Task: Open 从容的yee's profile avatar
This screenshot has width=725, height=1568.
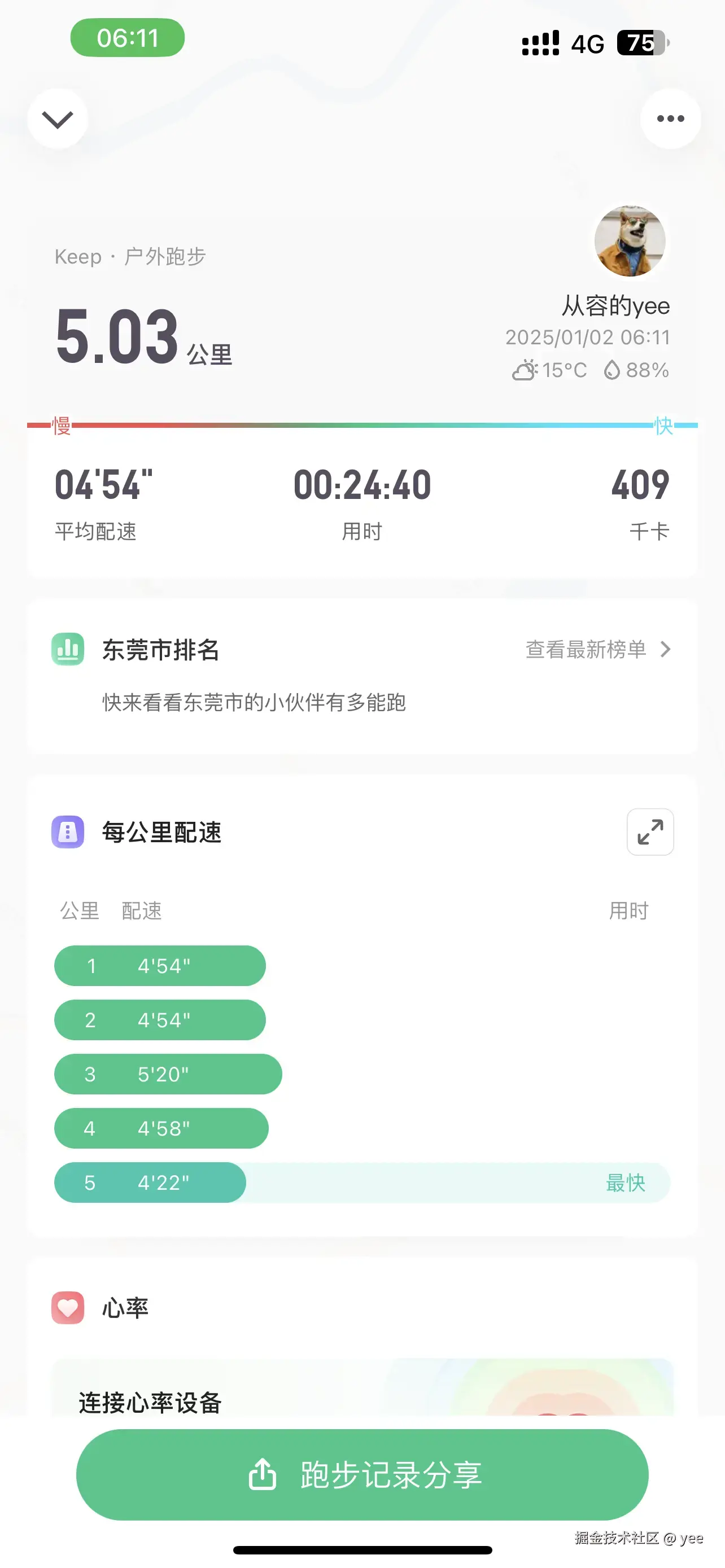Action: coord(630,242)
